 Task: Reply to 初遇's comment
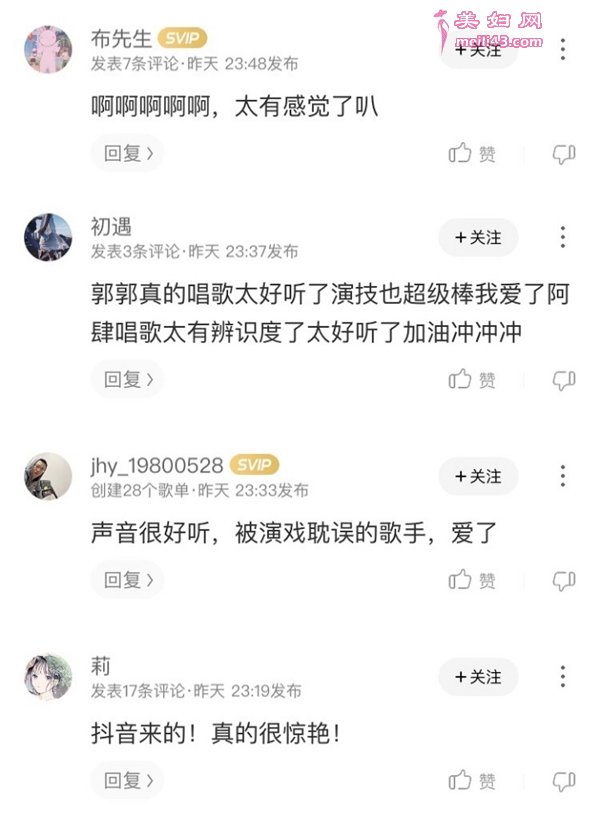[127, 379]
